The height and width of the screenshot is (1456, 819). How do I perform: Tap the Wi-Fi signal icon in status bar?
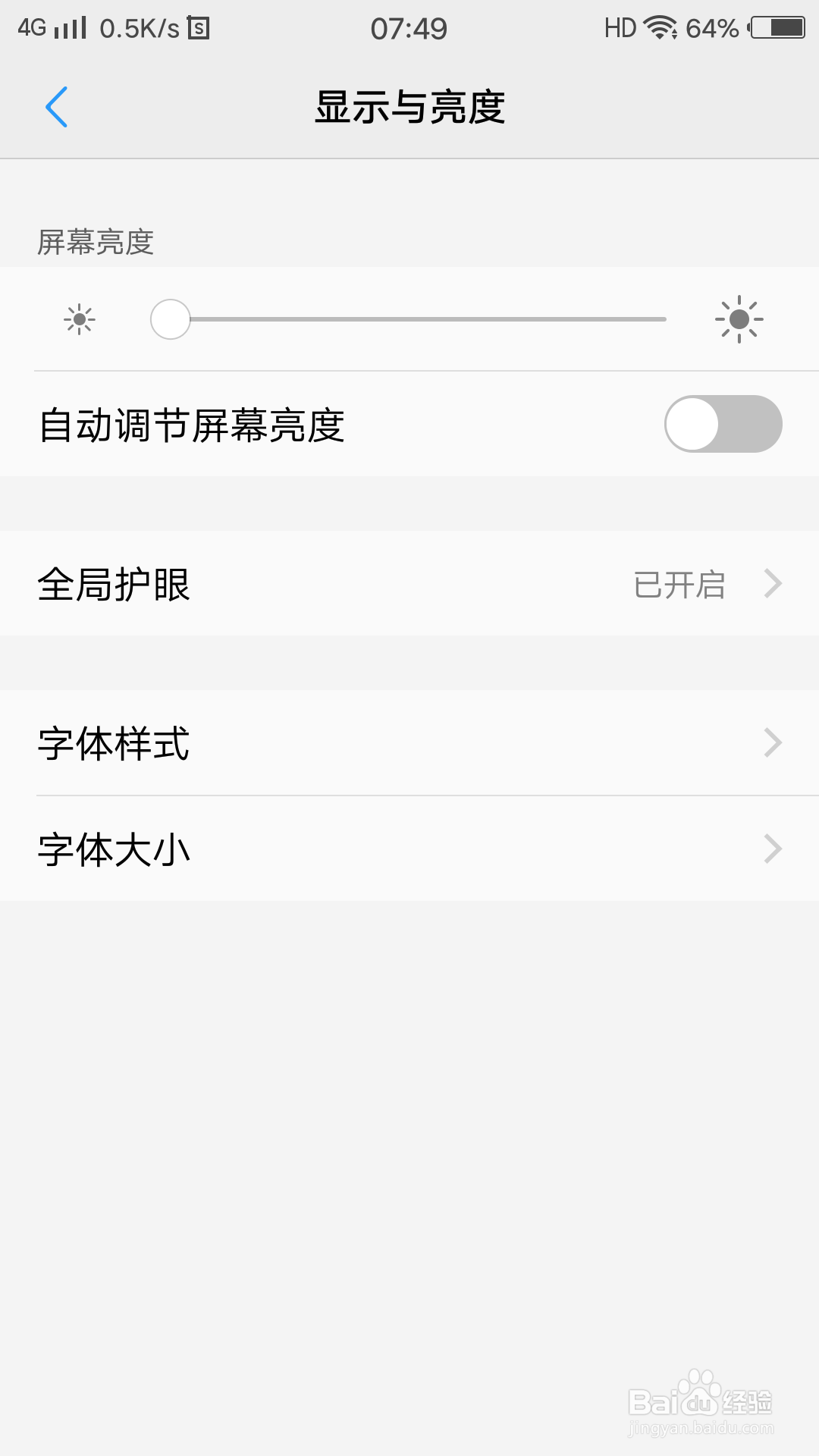[x=658, y=27]
